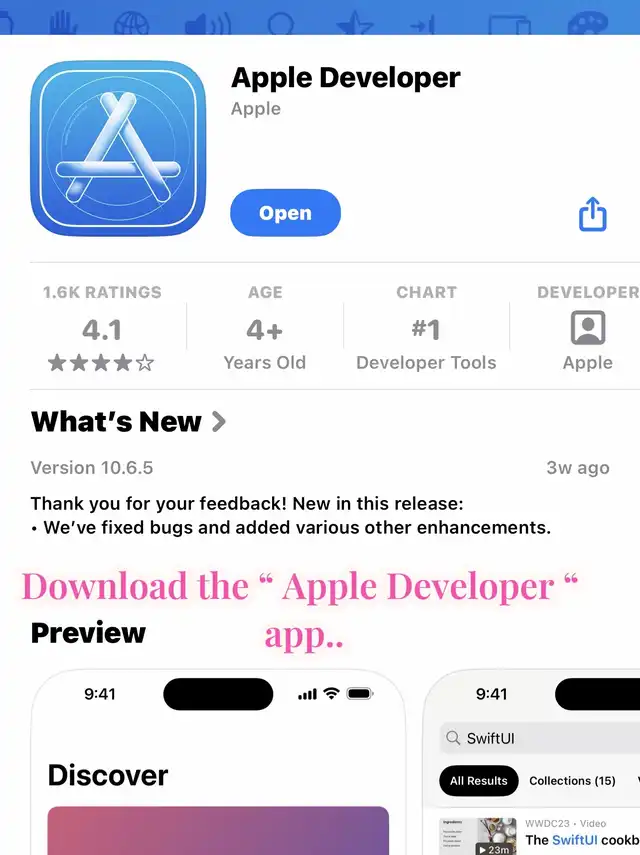Open the Discover preview screenshot
This screenshot has width=640, height=855.
tap(218, 765)
